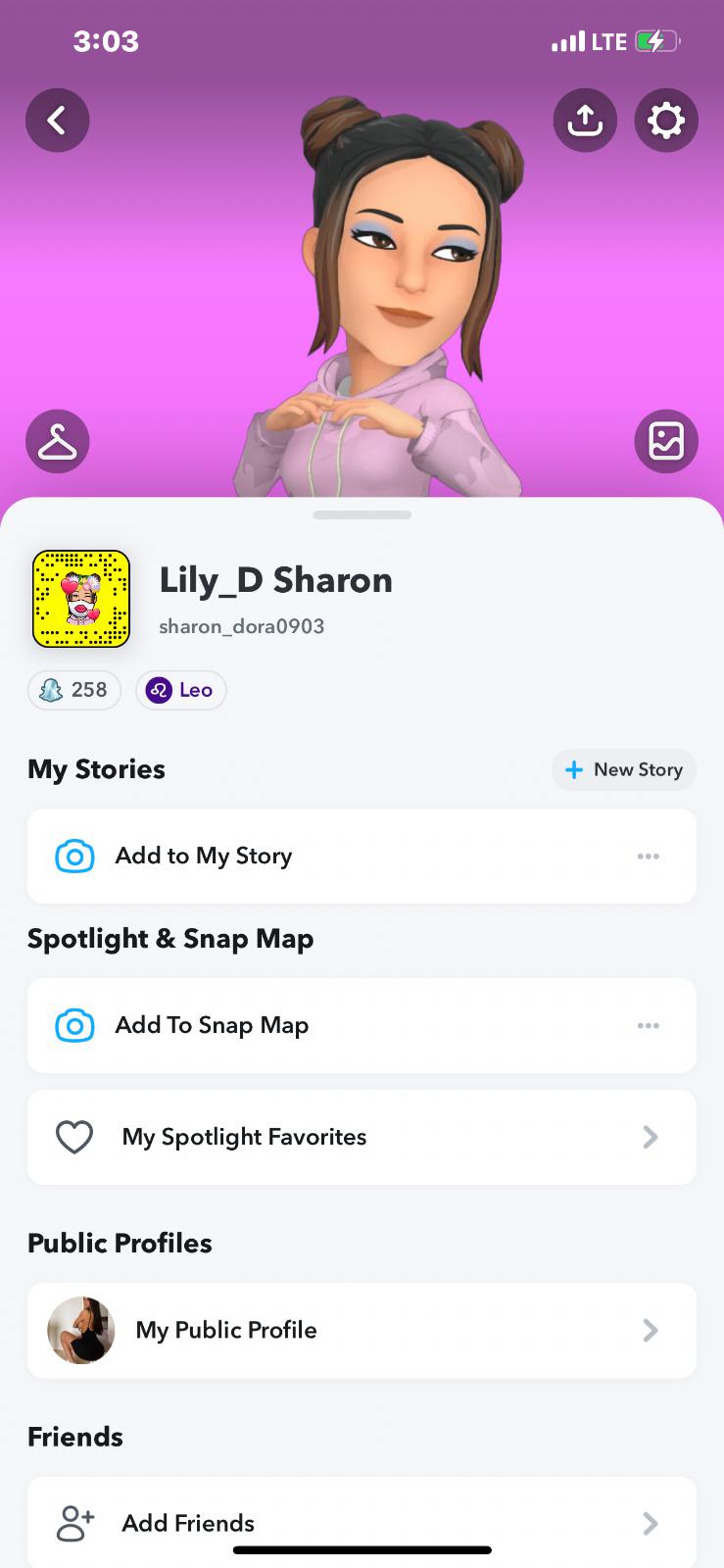Open the Leo zodiac chip

[180, 690]
